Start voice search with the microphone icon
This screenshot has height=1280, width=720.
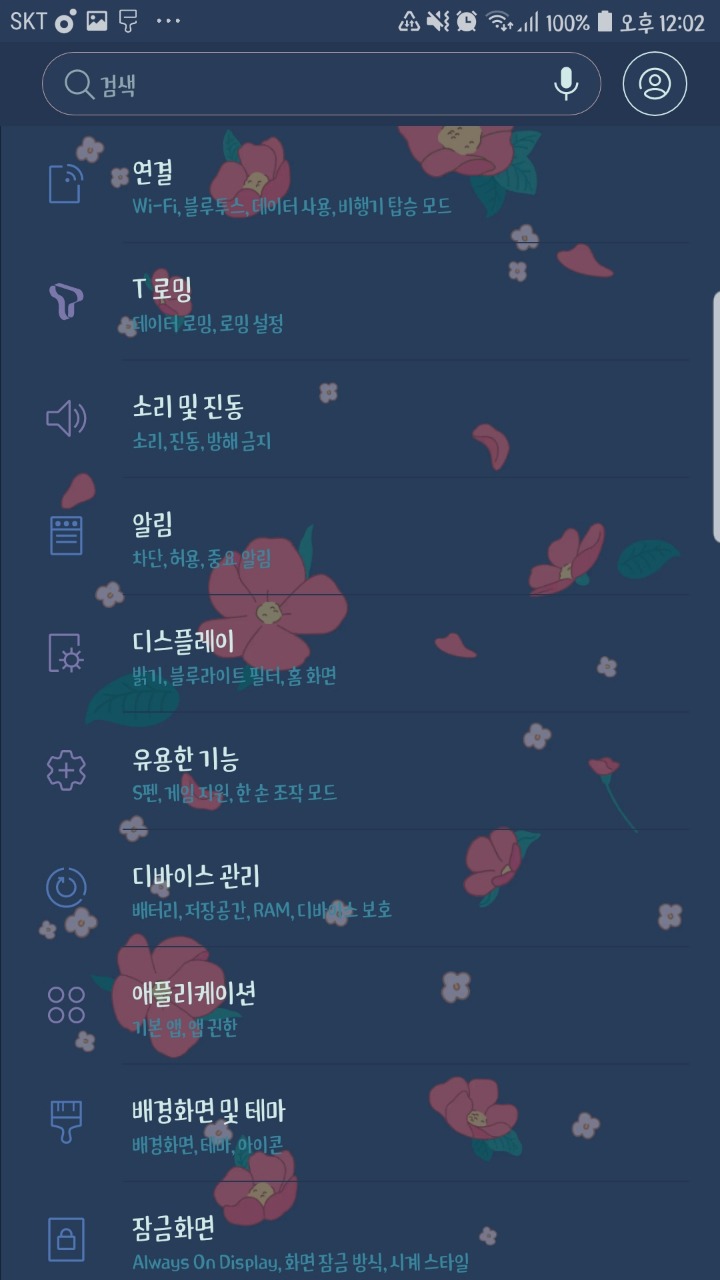click(566, 84)
